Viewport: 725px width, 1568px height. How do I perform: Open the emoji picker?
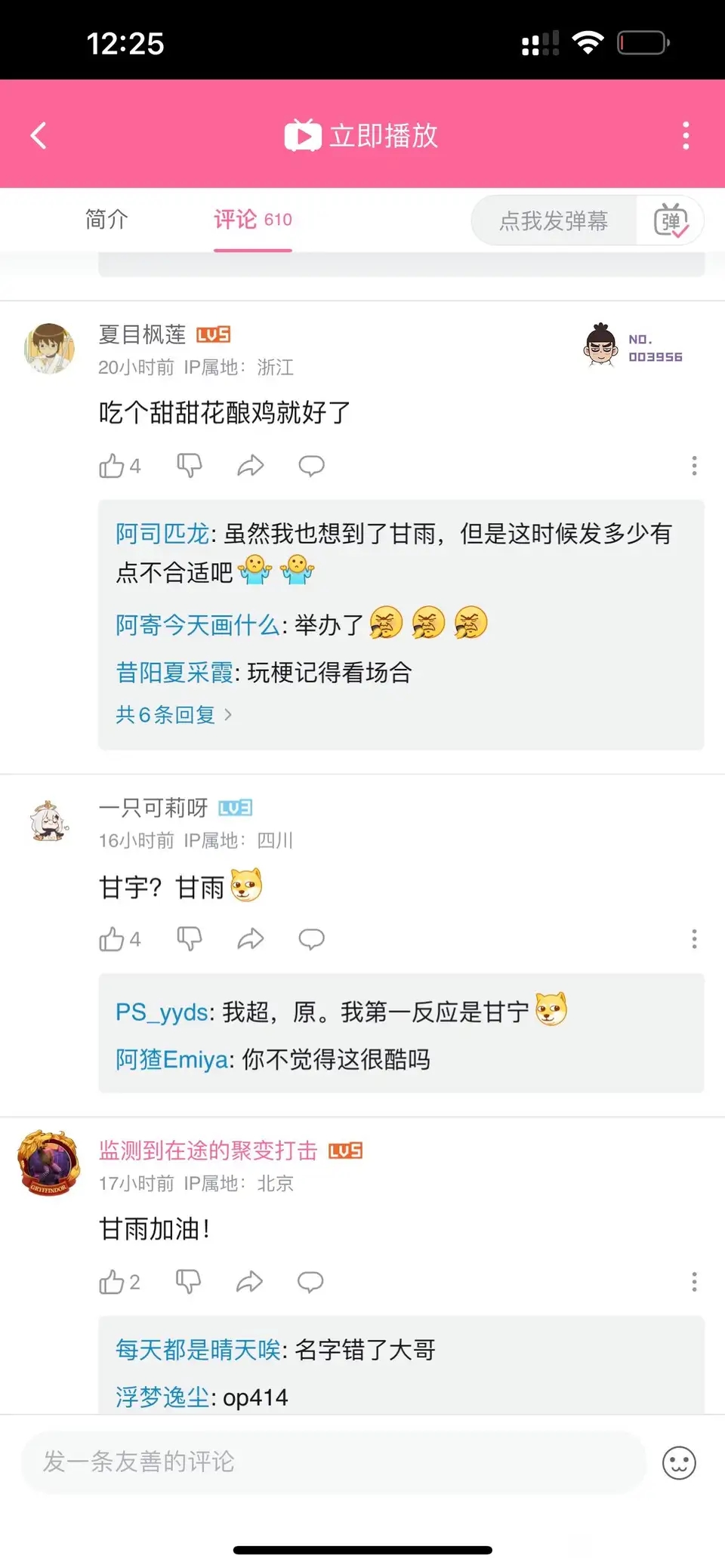679,1462
